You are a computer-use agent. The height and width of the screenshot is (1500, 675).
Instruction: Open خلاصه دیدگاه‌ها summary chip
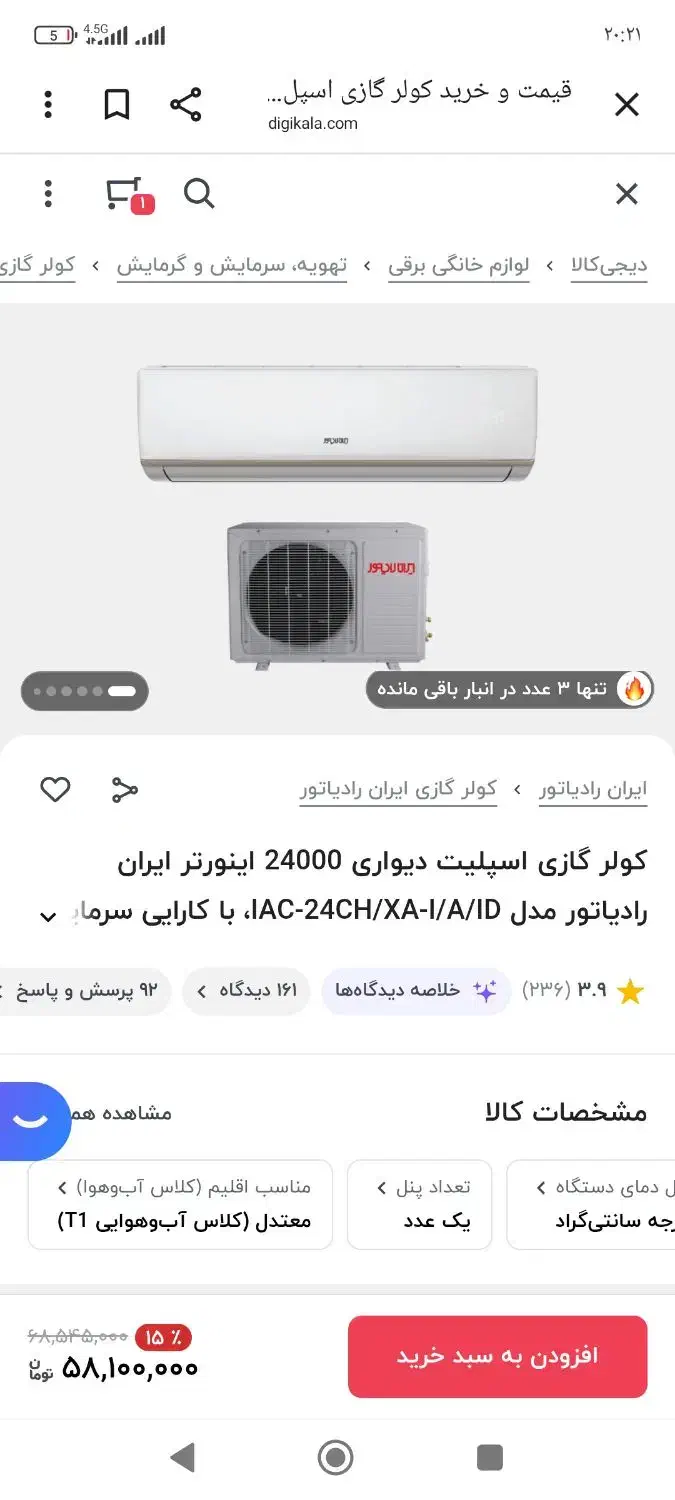416,991
